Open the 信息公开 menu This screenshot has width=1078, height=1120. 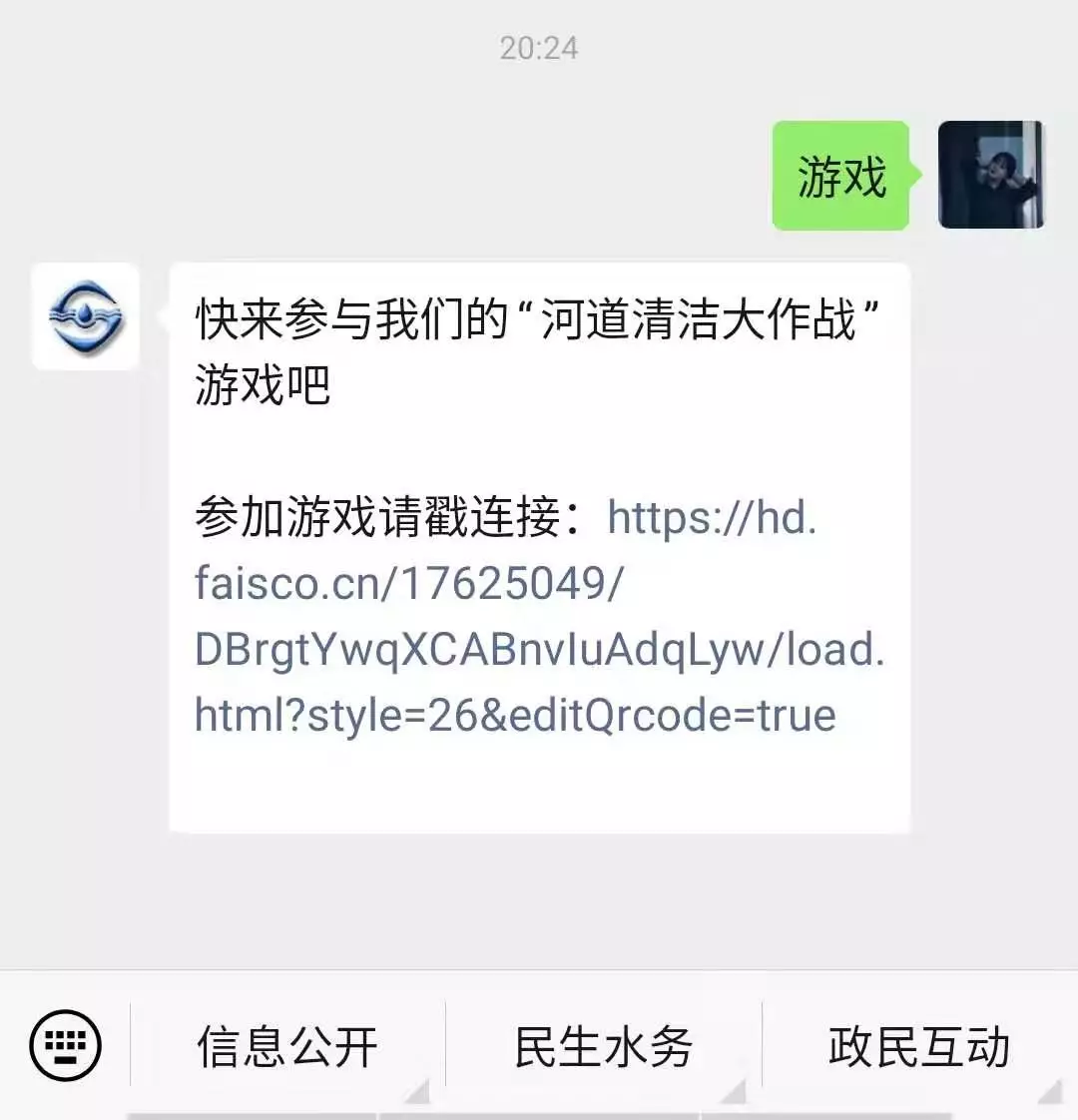[287, 1047]
